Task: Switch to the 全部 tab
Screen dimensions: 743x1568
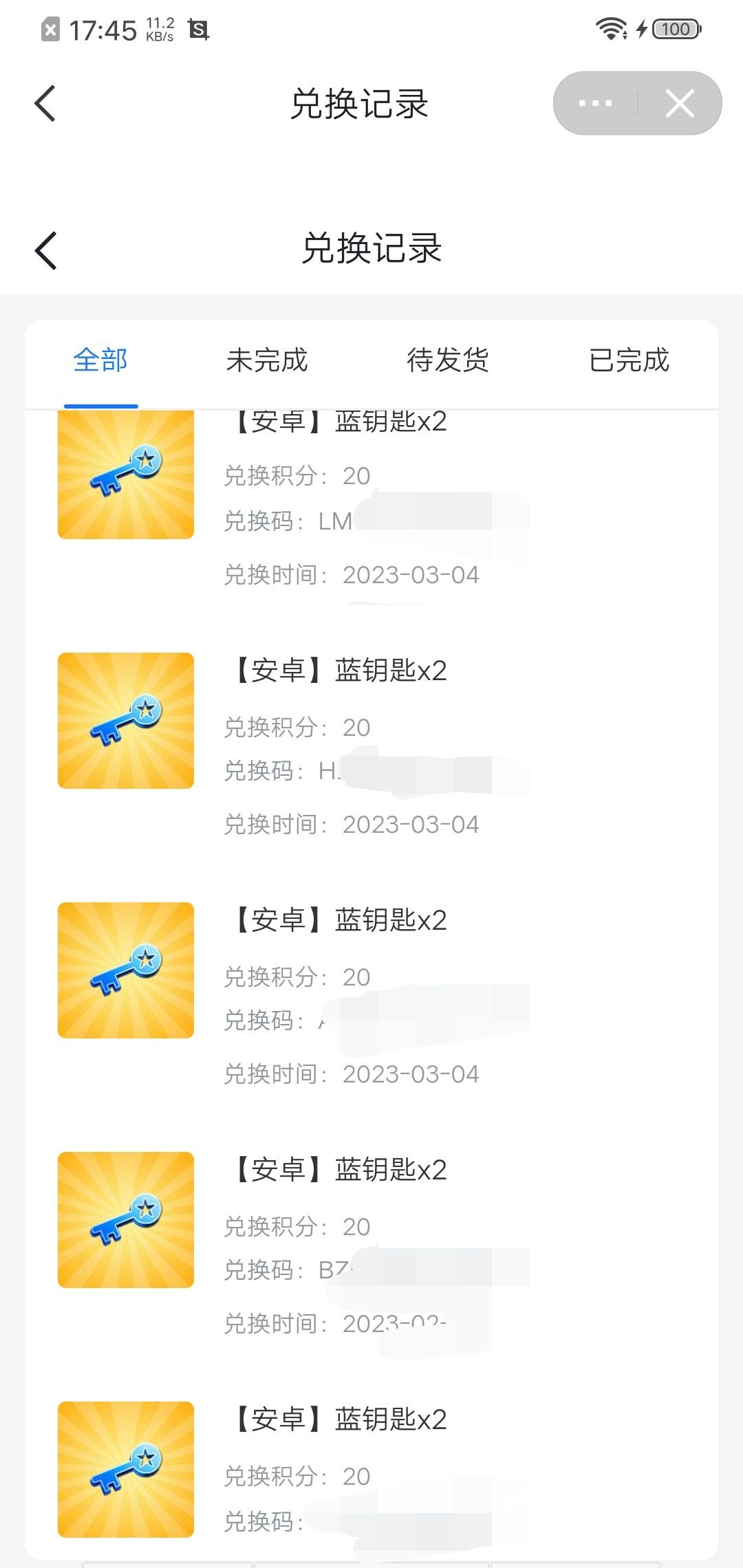Action: [100, 360]
